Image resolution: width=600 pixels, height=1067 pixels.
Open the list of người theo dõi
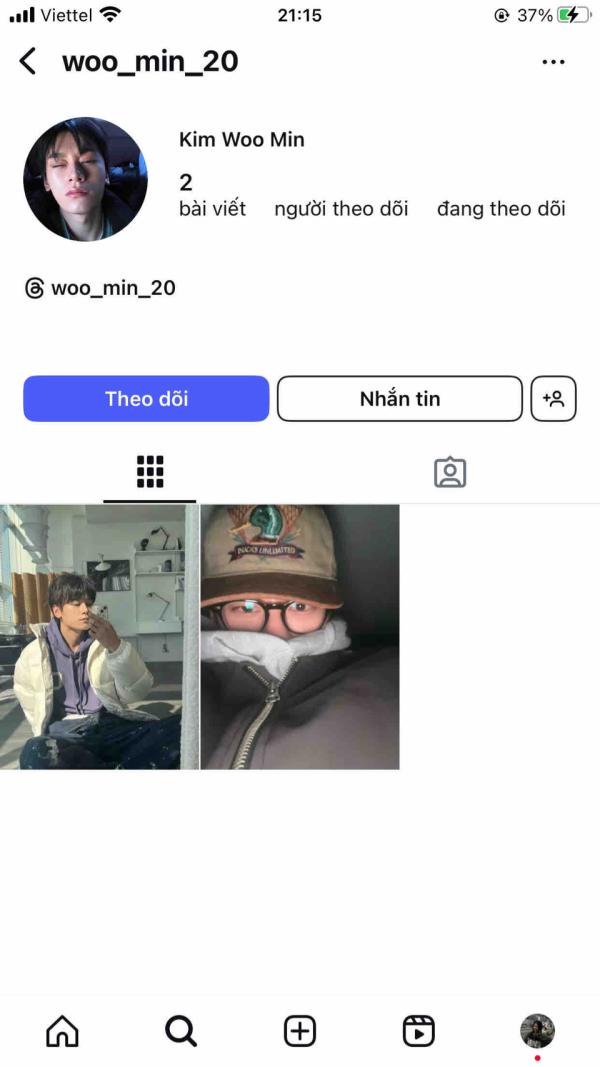coord(341,208)
